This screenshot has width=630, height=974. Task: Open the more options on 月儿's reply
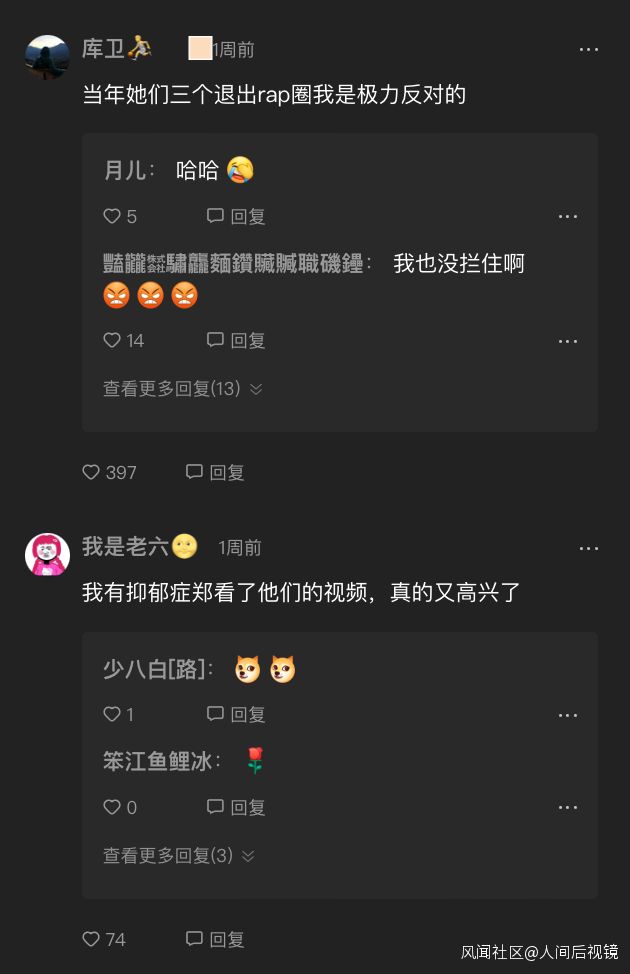pos(568,217)
